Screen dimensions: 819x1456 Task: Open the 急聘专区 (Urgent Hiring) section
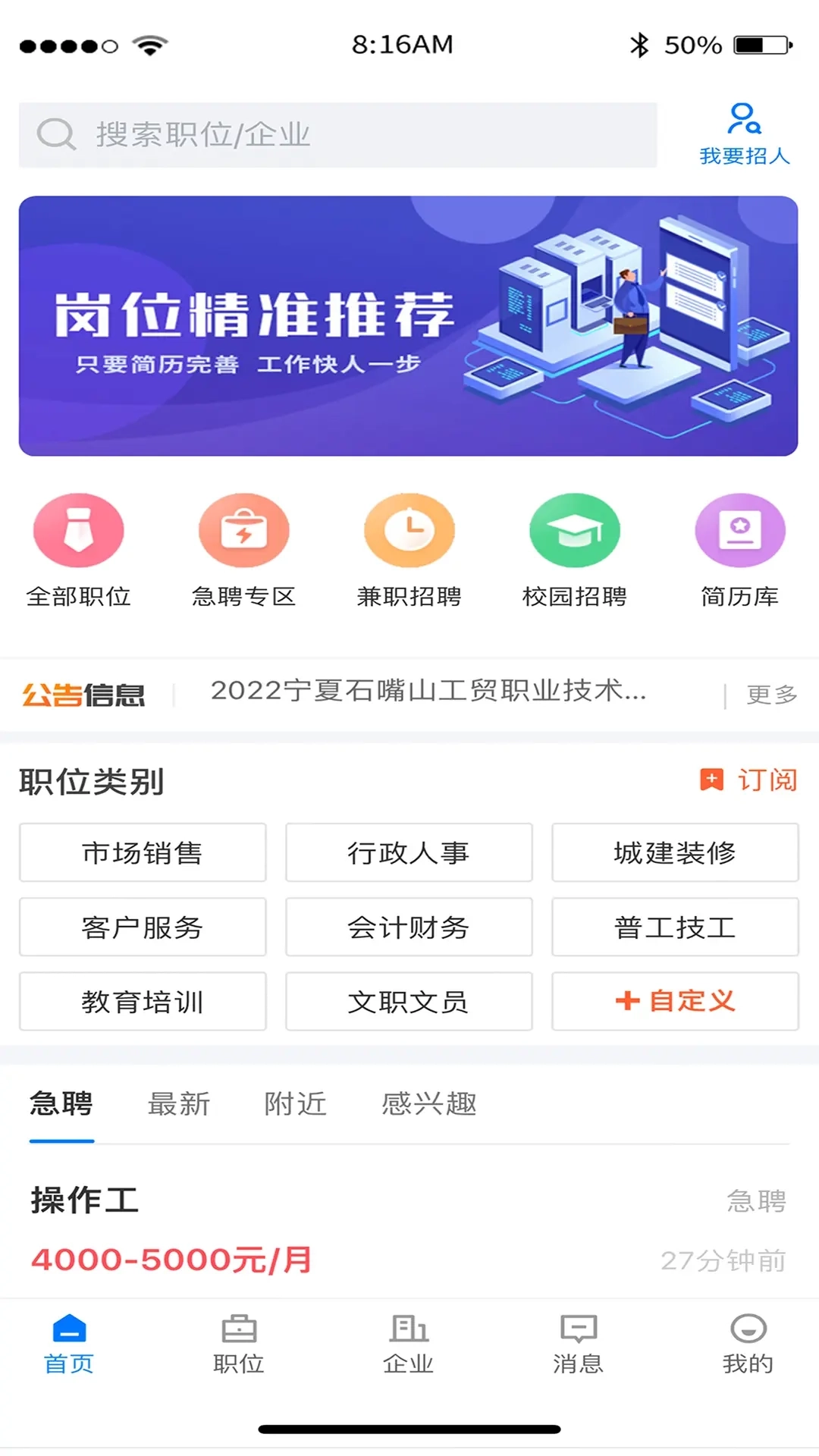click(243, 546)
